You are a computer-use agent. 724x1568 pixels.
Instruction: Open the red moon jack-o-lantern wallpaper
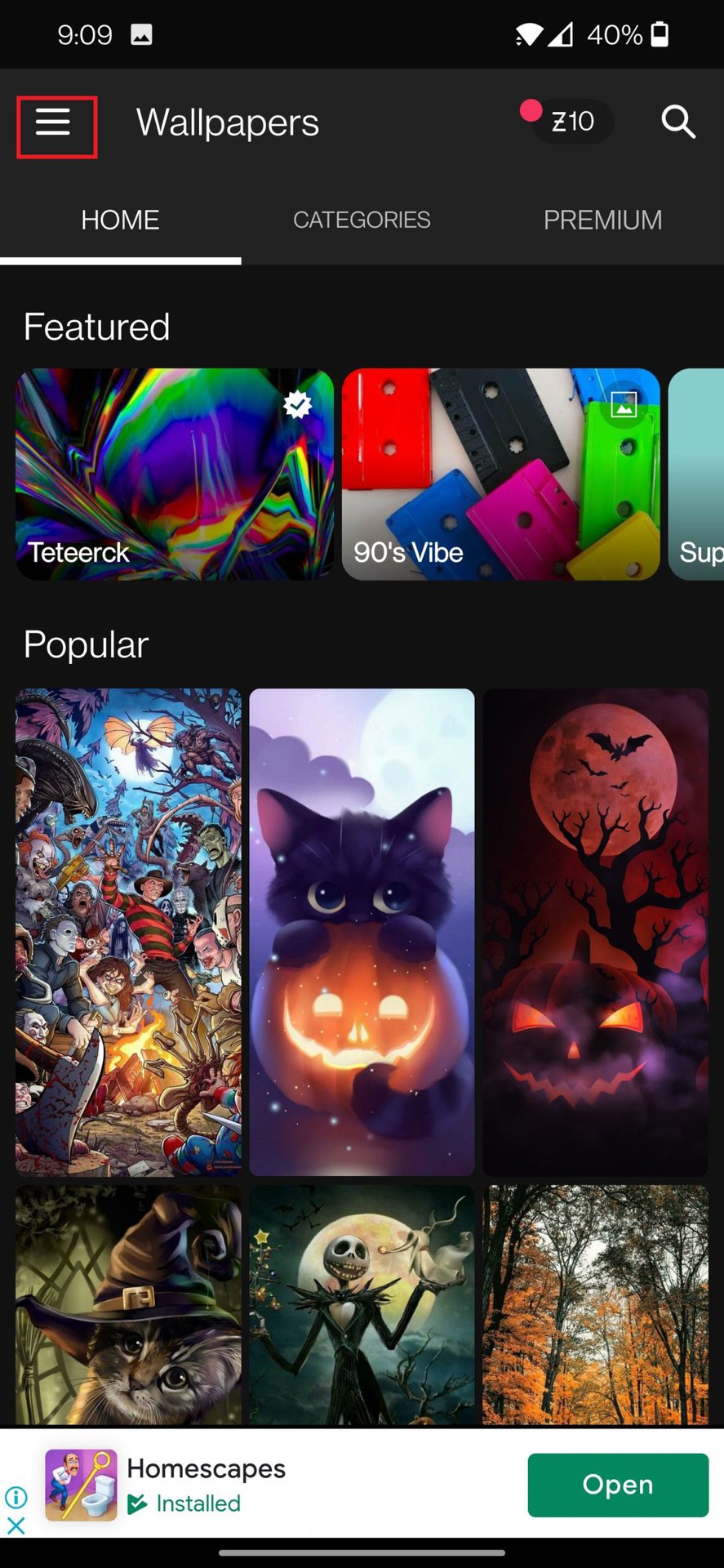point(595,931)
